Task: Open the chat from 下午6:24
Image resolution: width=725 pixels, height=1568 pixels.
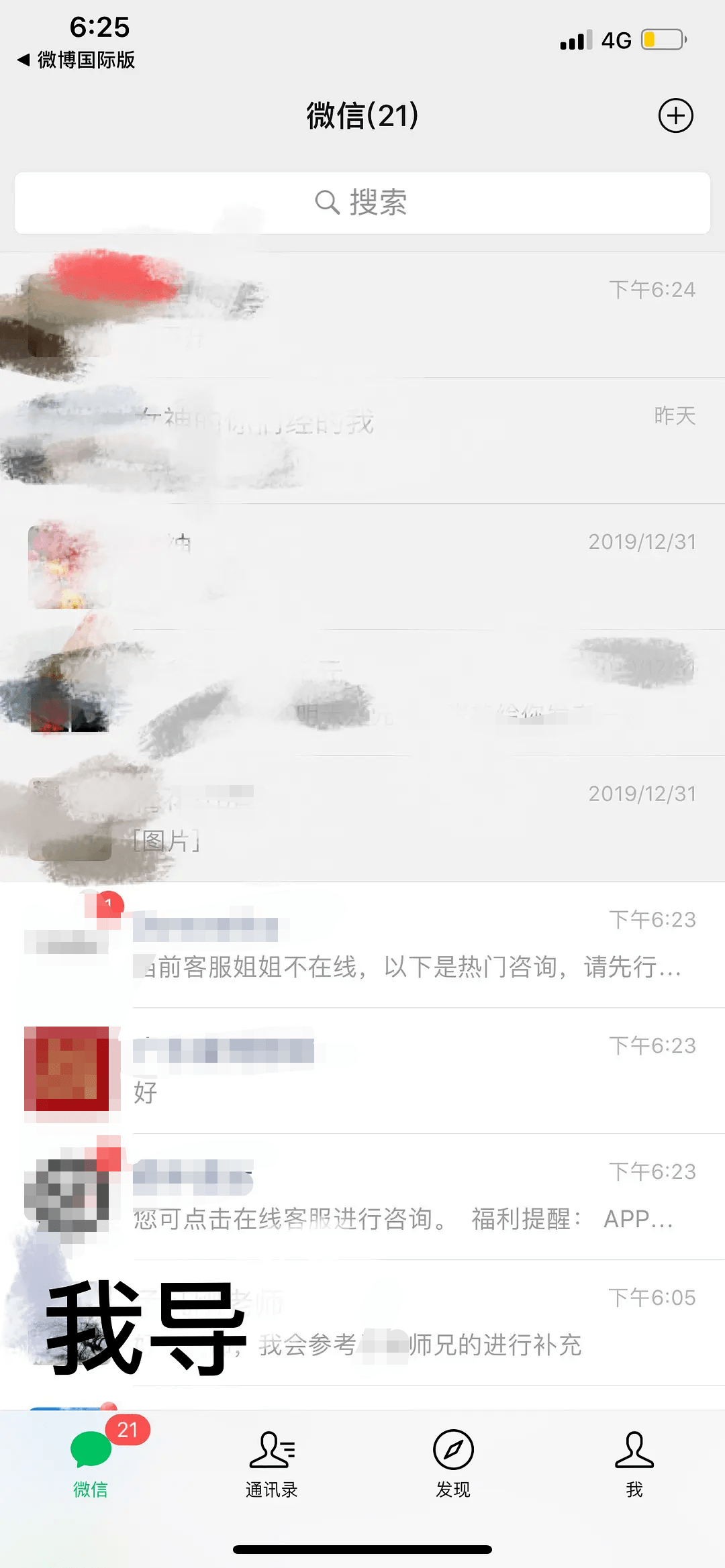Action: click(x=403, y=315)
